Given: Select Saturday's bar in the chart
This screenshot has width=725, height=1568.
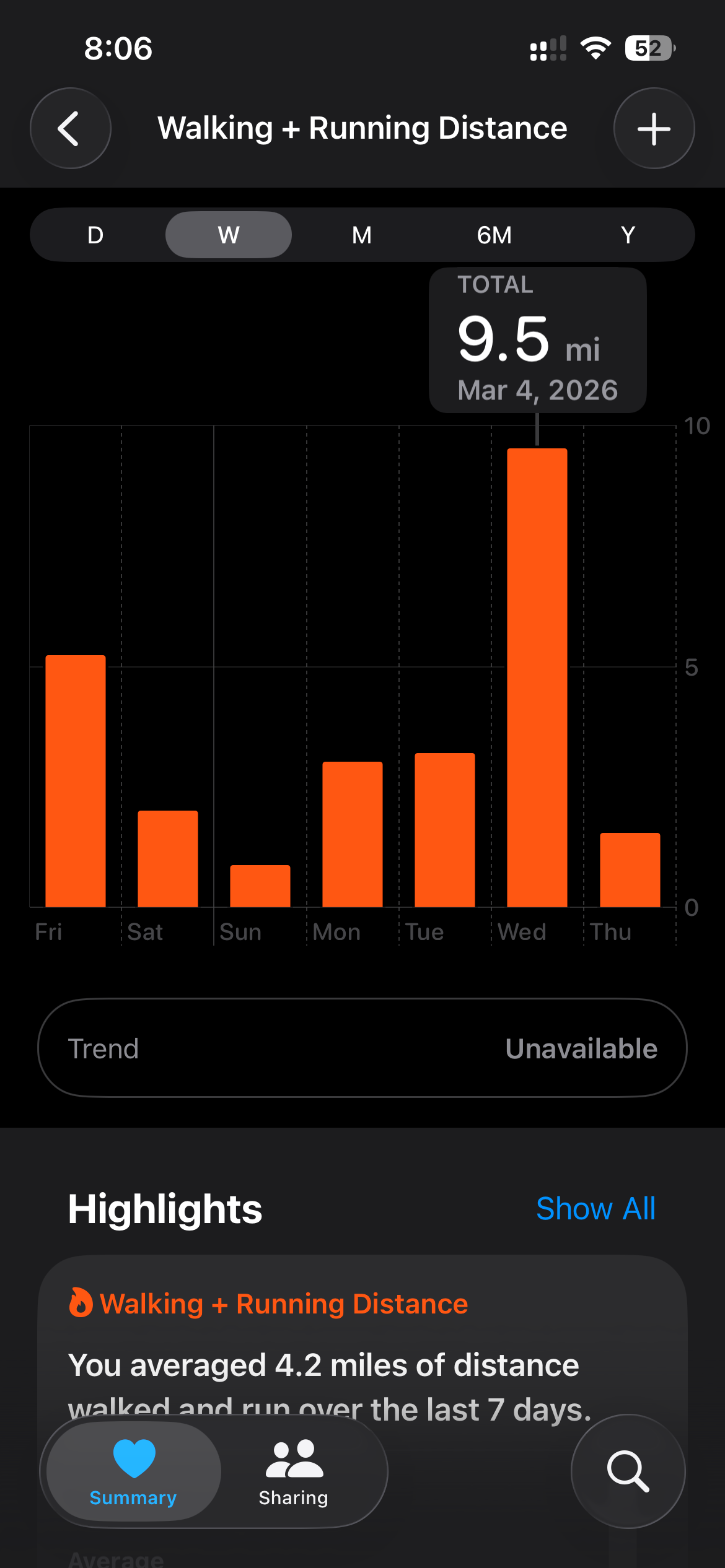Looking at the screenshot, I should point(168,859).
